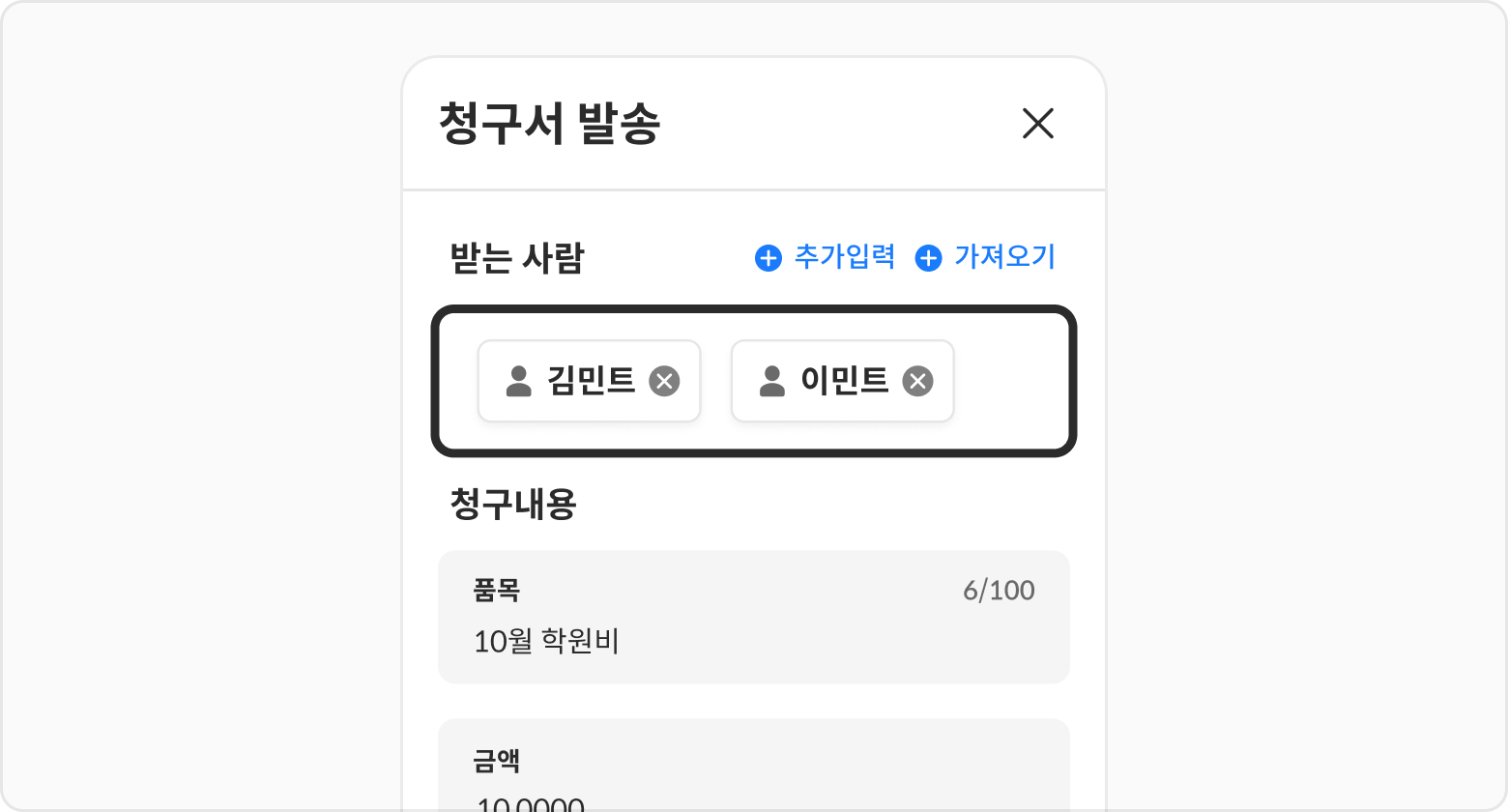Close the 청구서 발송 dialog
Viewport: 1508px width, 812px height.
(1037, 124)
